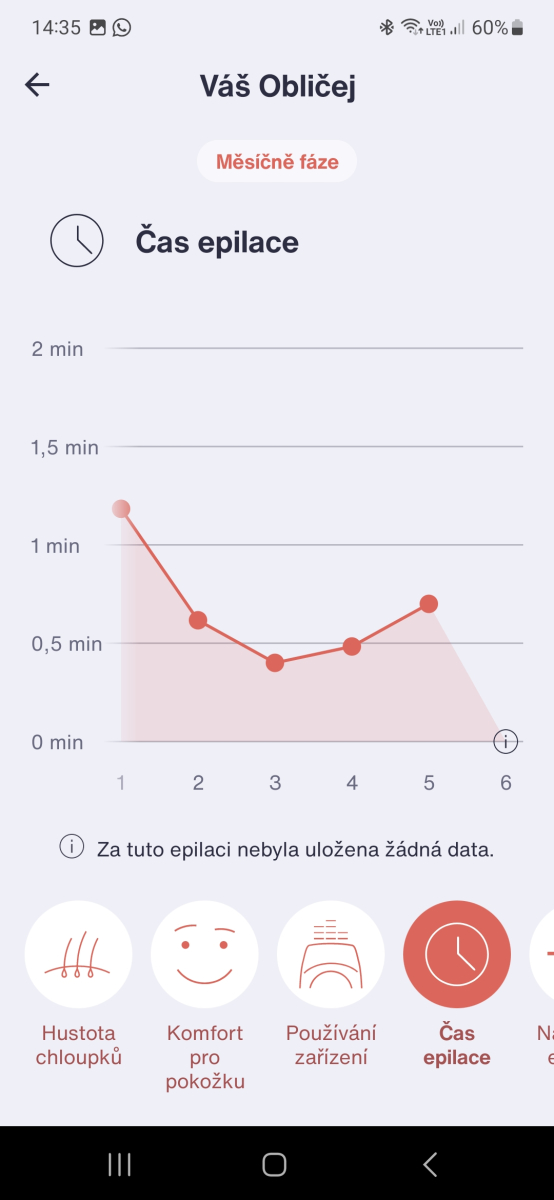Image resolution: width=554 pixels, height=1200 pixels.
Task: Open recent apps from navigation bar
Action: pyautogui.click(x=119, y=1164)
